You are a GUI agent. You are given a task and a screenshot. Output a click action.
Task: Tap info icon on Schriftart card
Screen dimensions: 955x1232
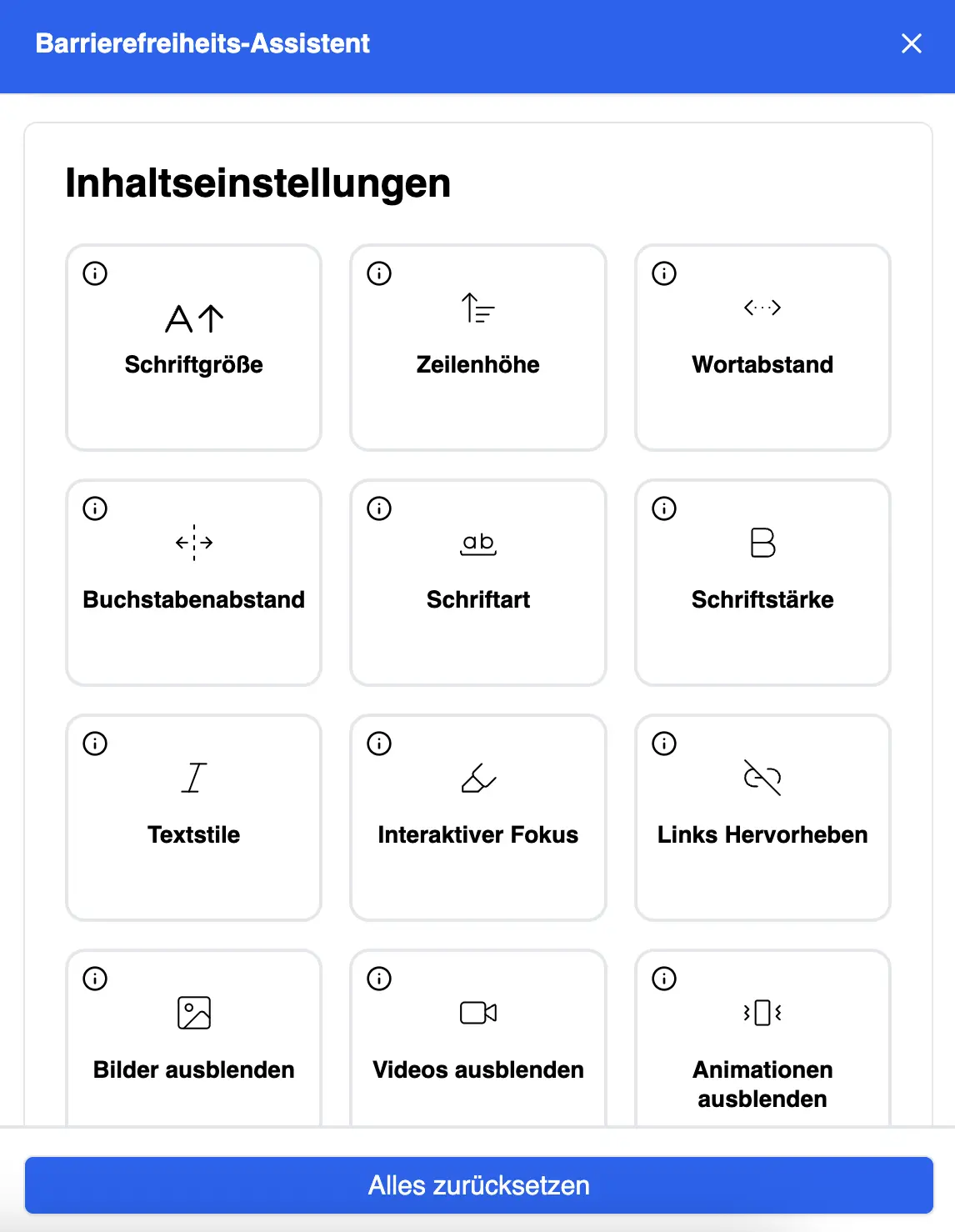point(379,508)
